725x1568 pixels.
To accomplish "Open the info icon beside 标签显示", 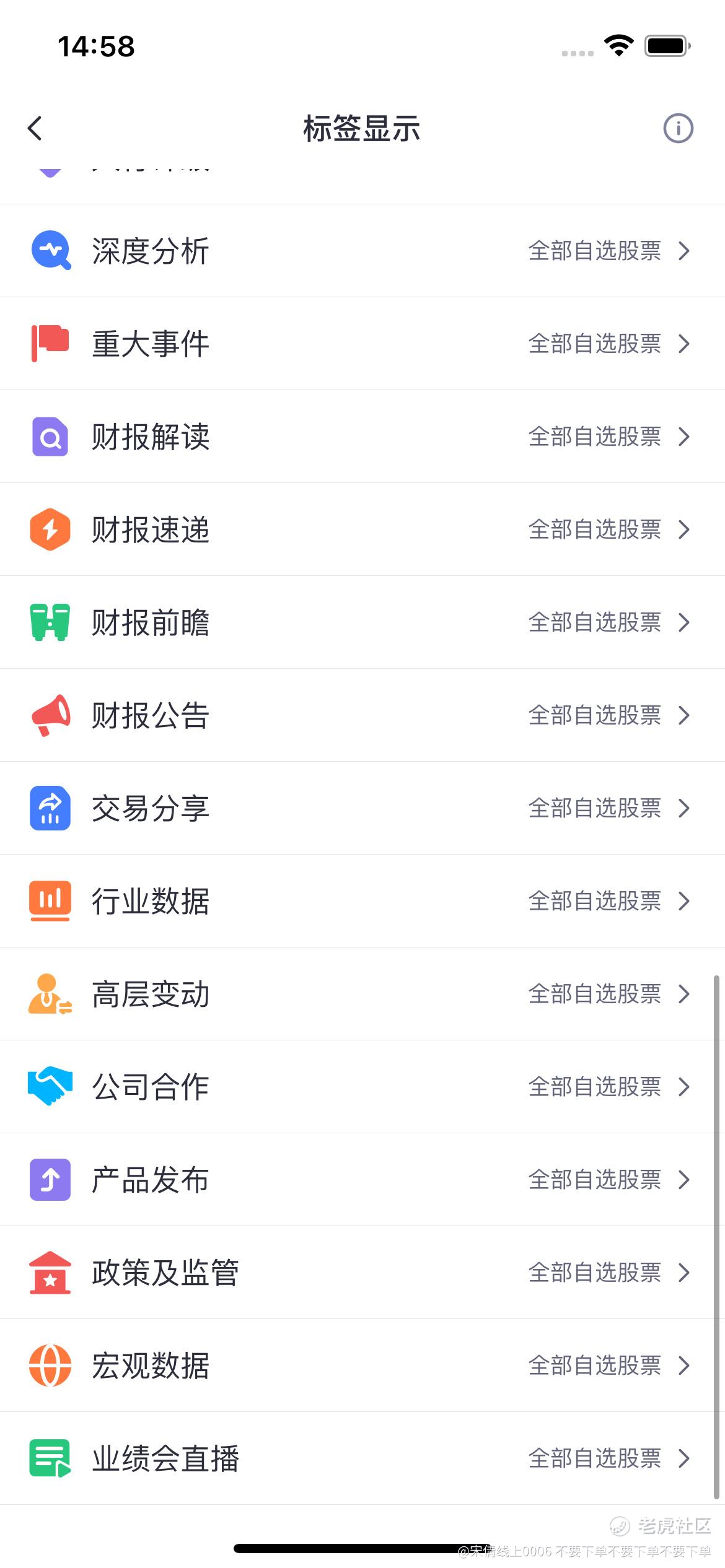I will (x=678, y=128).
